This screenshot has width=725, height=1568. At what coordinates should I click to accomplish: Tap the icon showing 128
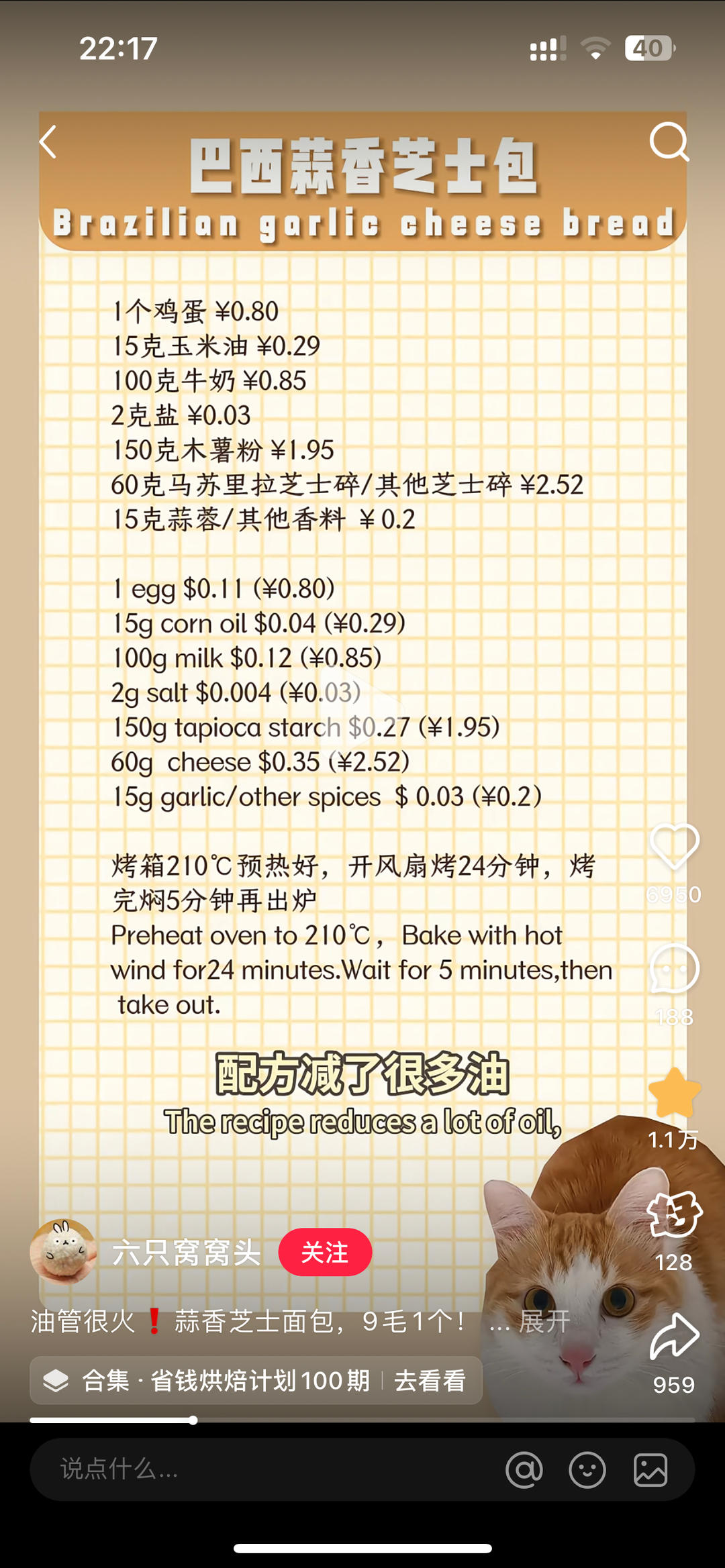click(674, 1216)
